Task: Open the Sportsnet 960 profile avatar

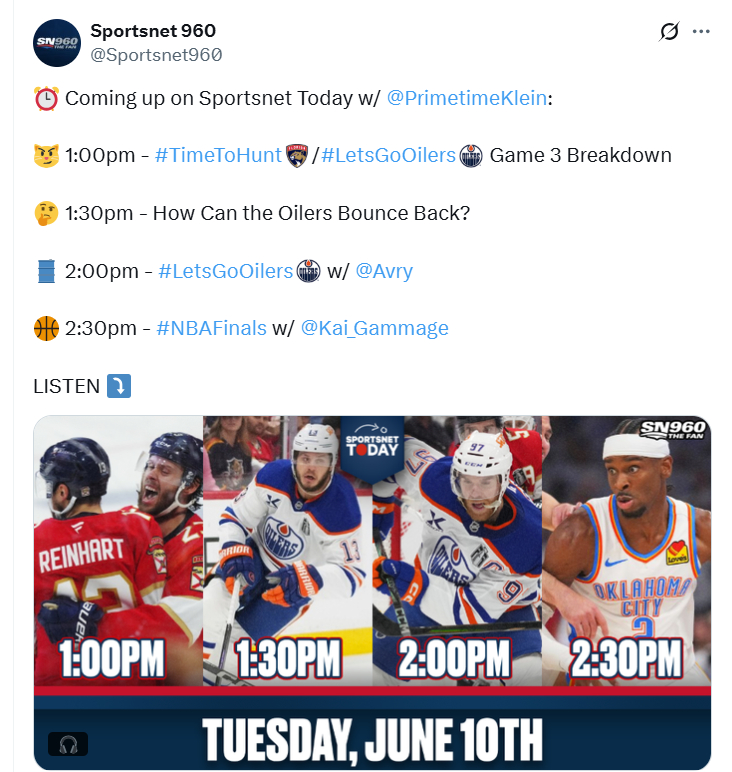Action: click(56, 42)
